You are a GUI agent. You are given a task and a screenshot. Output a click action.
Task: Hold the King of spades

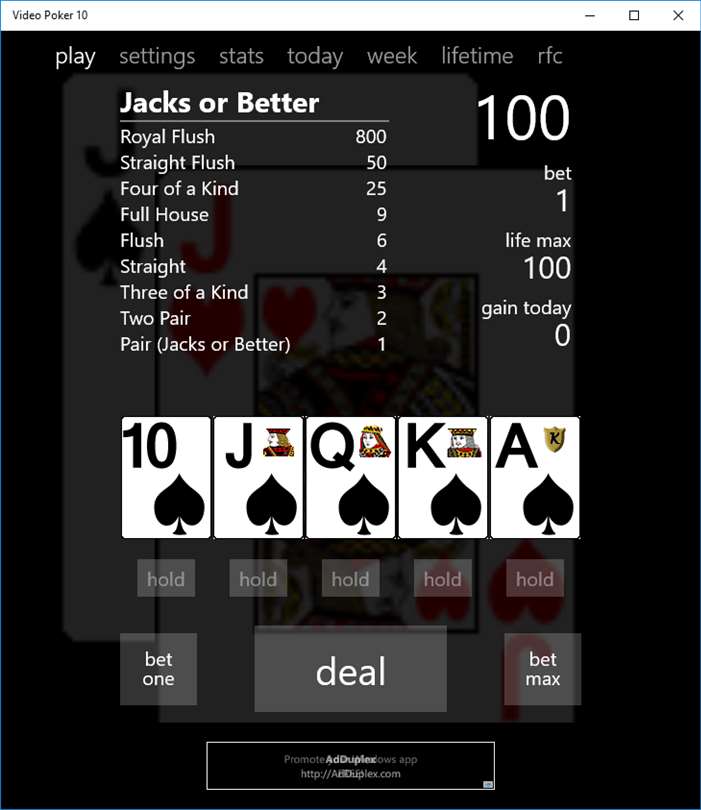[x=442, y=579]
